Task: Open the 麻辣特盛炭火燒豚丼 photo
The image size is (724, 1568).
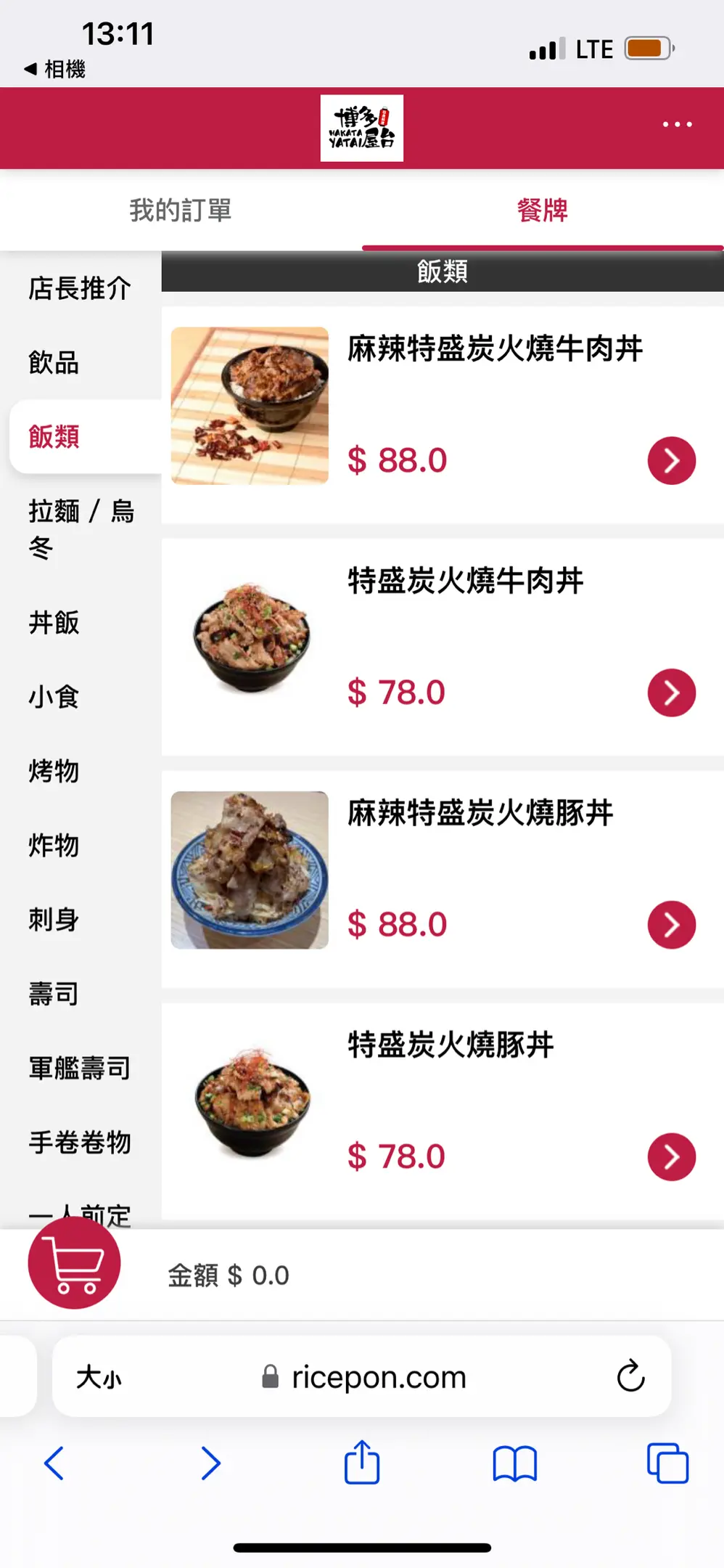Action: [250, 870]
